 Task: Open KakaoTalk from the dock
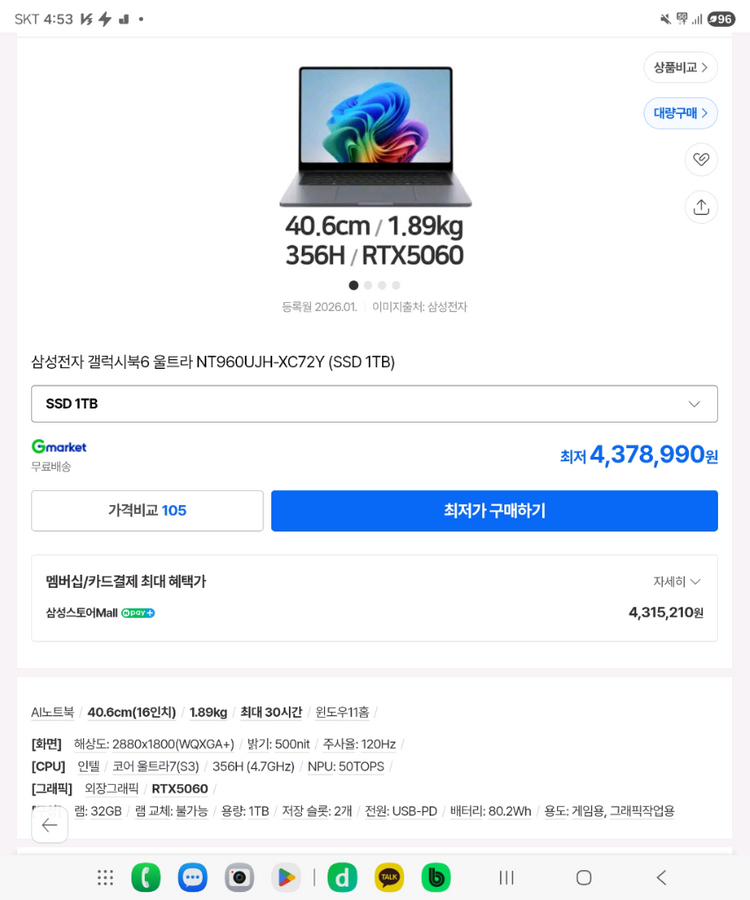(x=389, y=877)
